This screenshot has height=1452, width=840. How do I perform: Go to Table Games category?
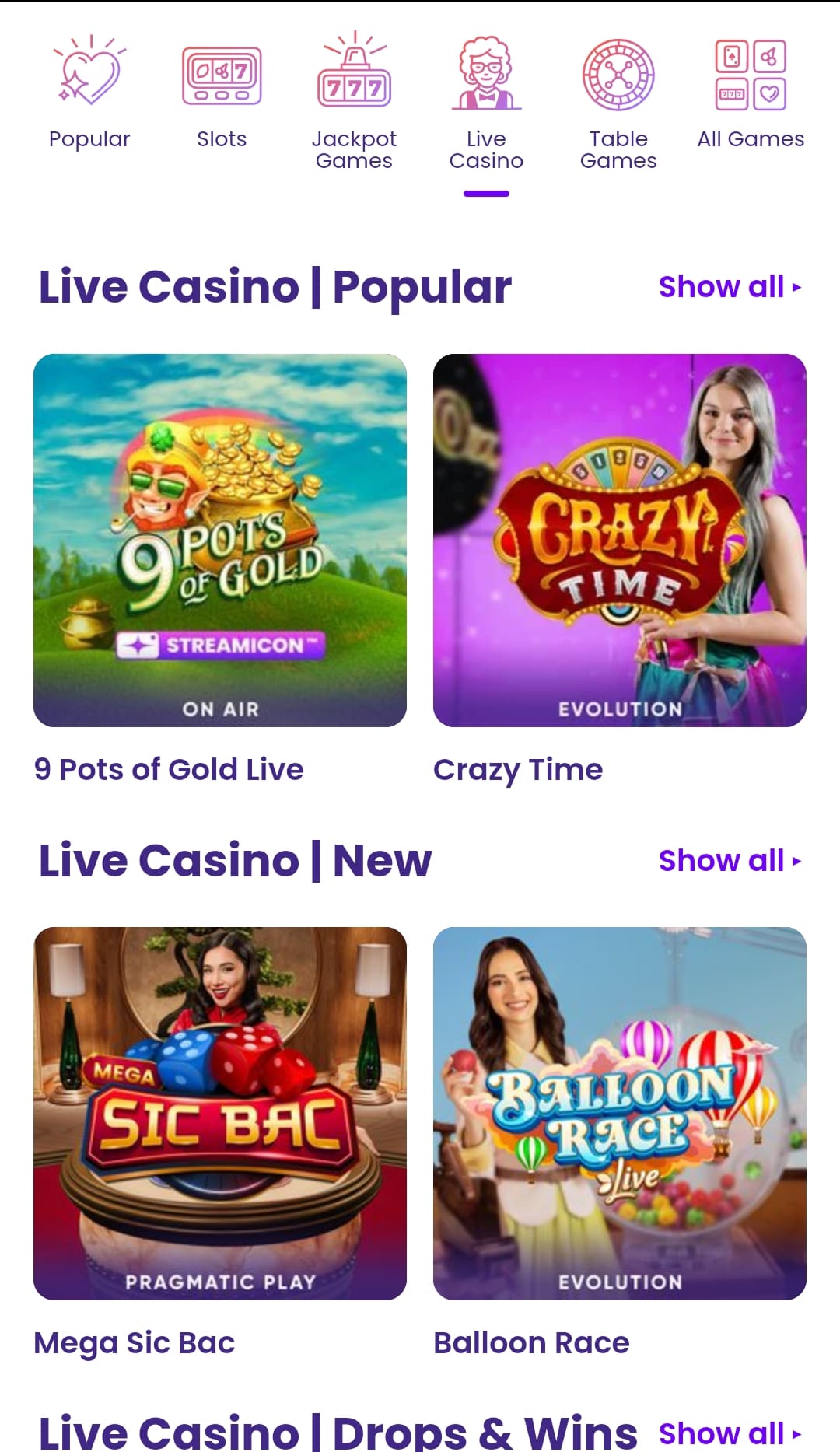(618, 101)
